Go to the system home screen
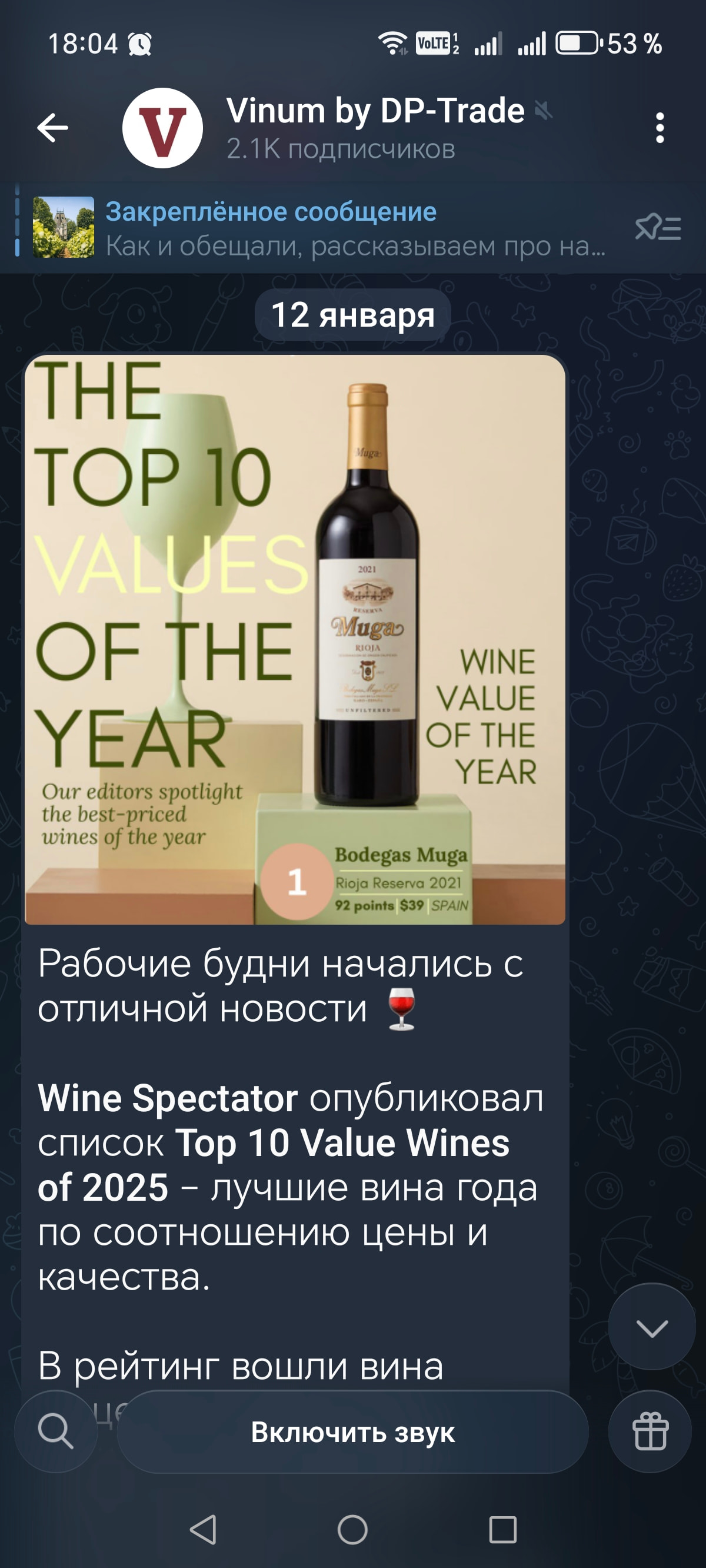Viewport: 706px width, 1568px height. [x=352, y=1530]
